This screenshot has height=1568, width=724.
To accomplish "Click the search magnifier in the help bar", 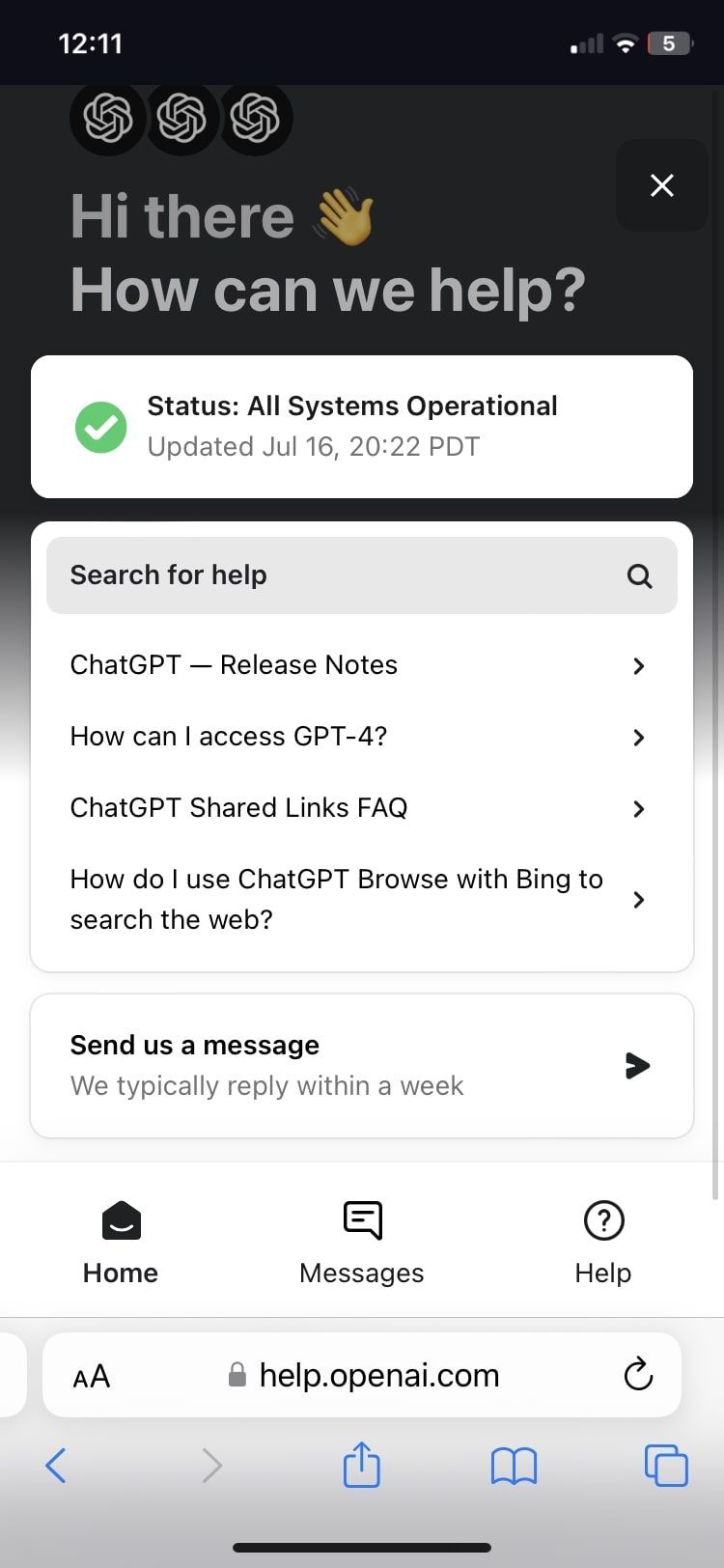I will (x=639, y=575).
